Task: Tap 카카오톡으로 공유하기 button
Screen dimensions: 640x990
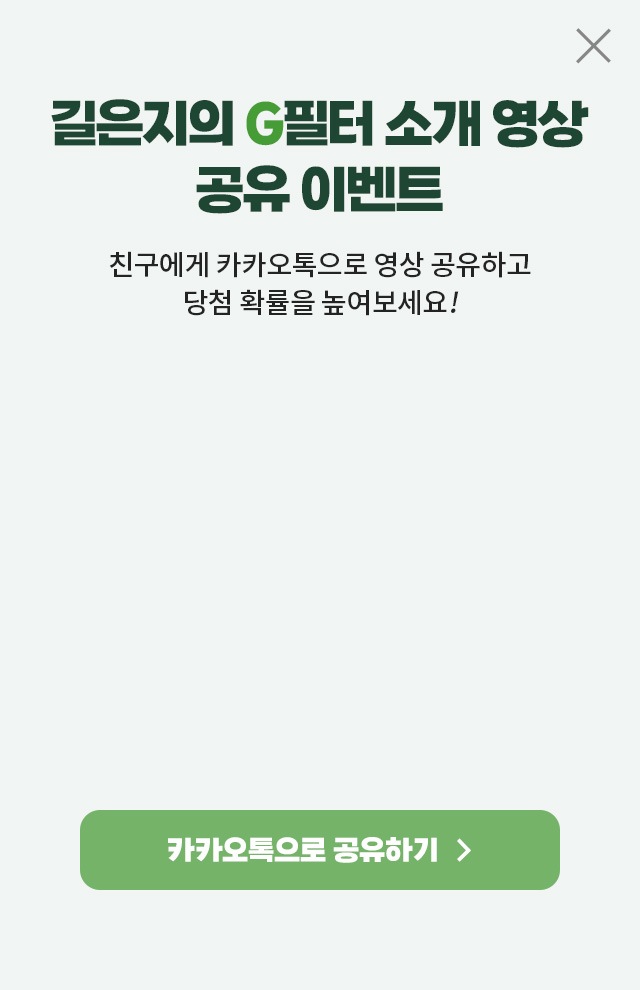Action: click(x=320, y=850)
